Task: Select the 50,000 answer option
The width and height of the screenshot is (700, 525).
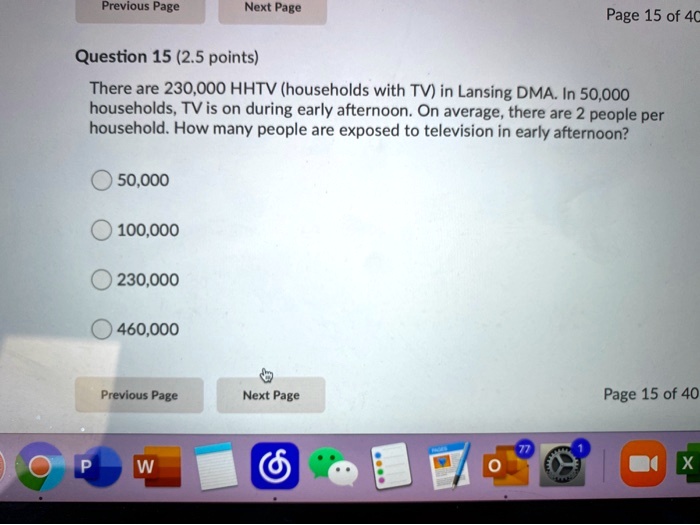Action: (103, 181)
